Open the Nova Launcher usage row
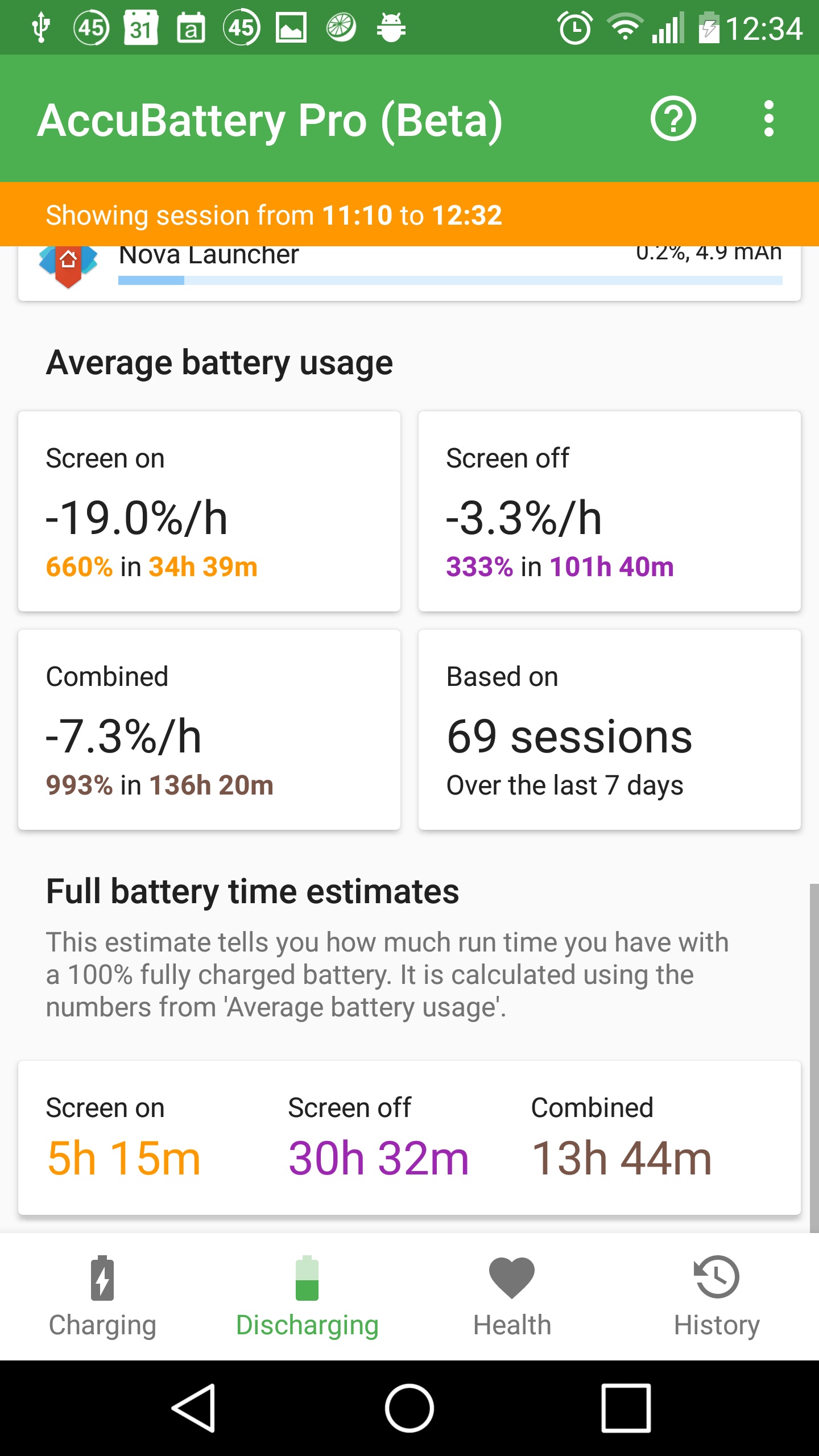 click(x=409, y=267)
